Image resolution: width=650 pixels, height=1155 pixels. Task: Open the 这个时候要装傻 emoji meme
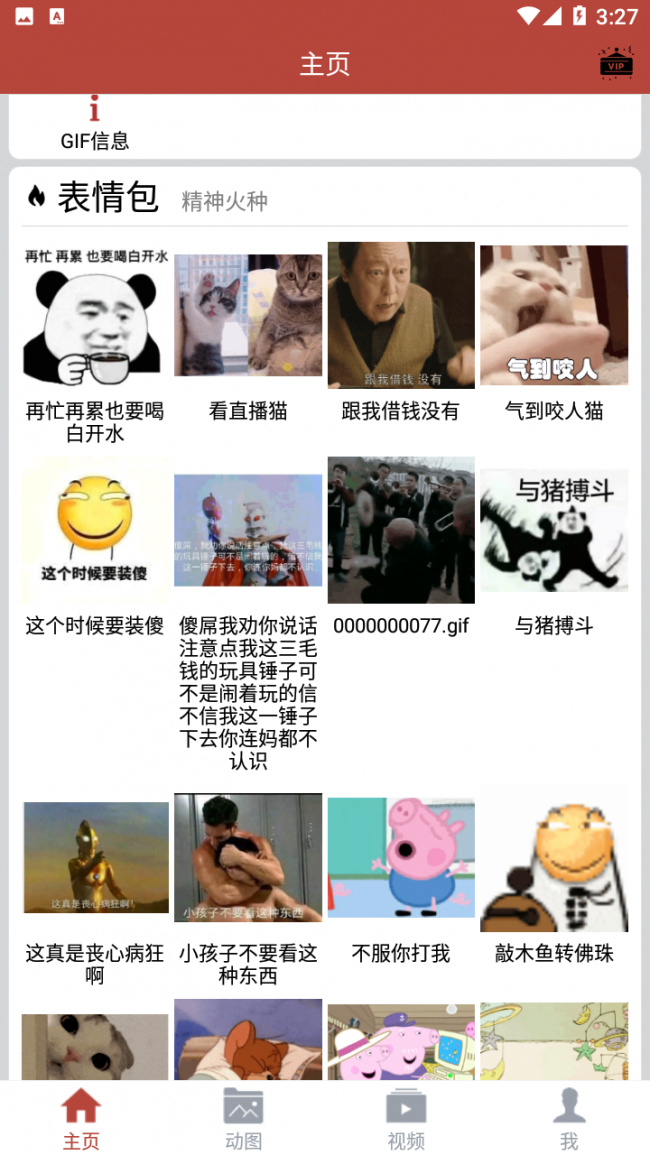(95, 531)
